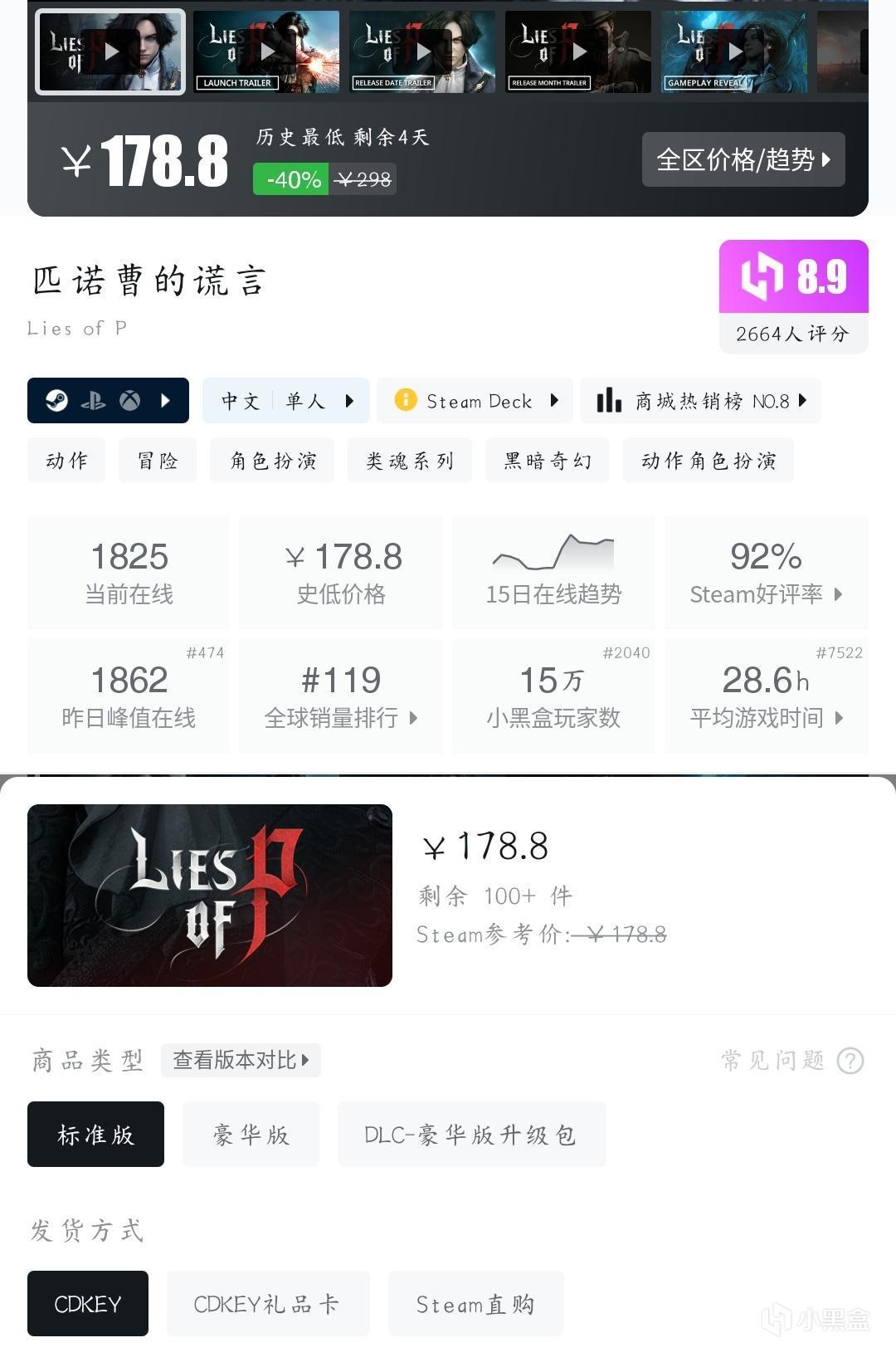Screen dimensions: 896x1367
Task: Check Steam Deck compatibility
Action: [476, 401]
